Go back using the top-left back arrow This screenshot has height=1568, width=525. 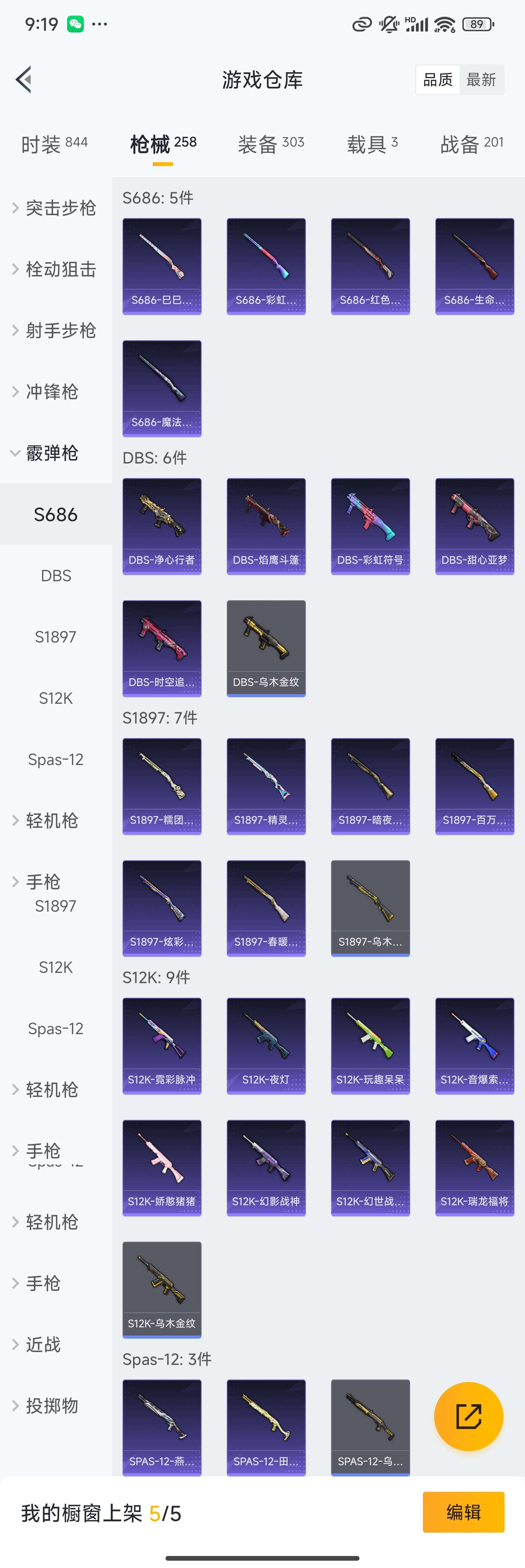point(23,79)
